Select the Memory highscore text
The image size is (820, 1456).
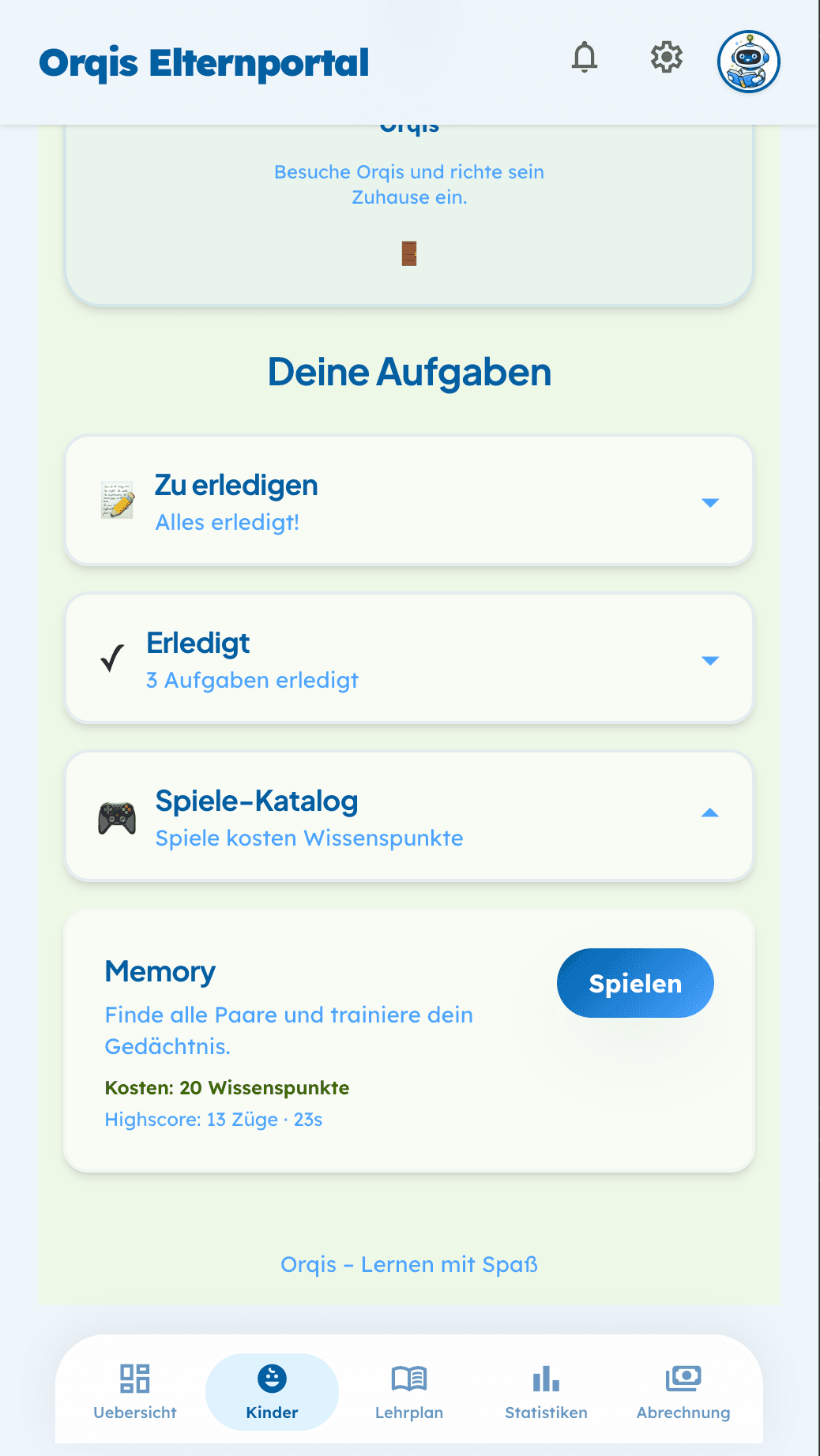coord(215,1120)
